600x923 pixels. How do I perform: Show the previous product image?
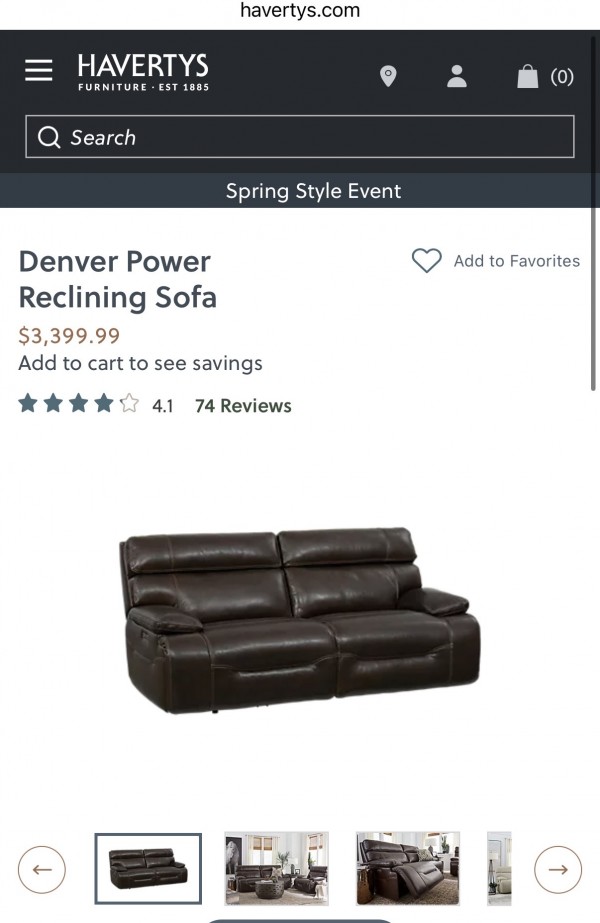point(42,869)
